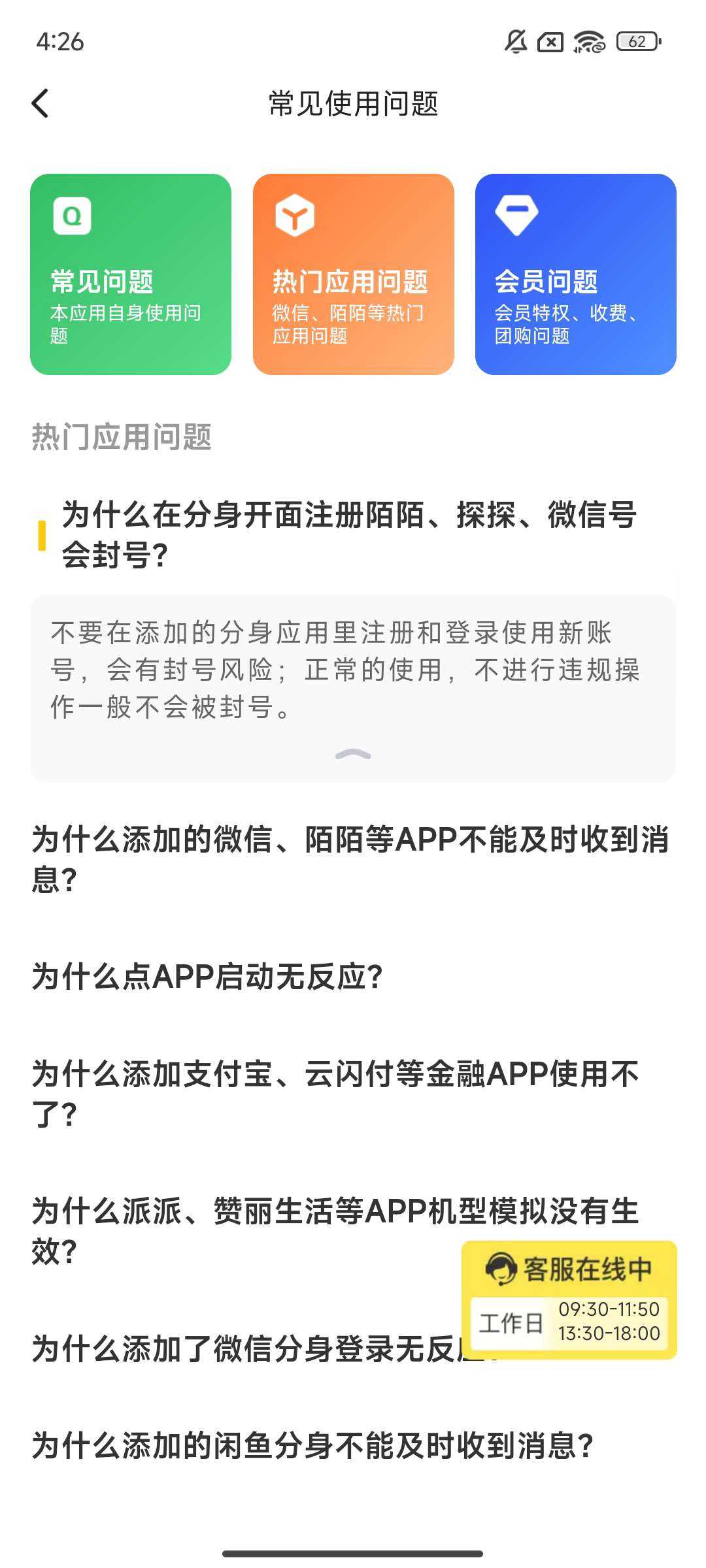Image resolution: width=706 pixels, height=1568 pixels.
Task: Expand the question about 支付宝、云闪付等金融APP
Action: (335, 1094)
